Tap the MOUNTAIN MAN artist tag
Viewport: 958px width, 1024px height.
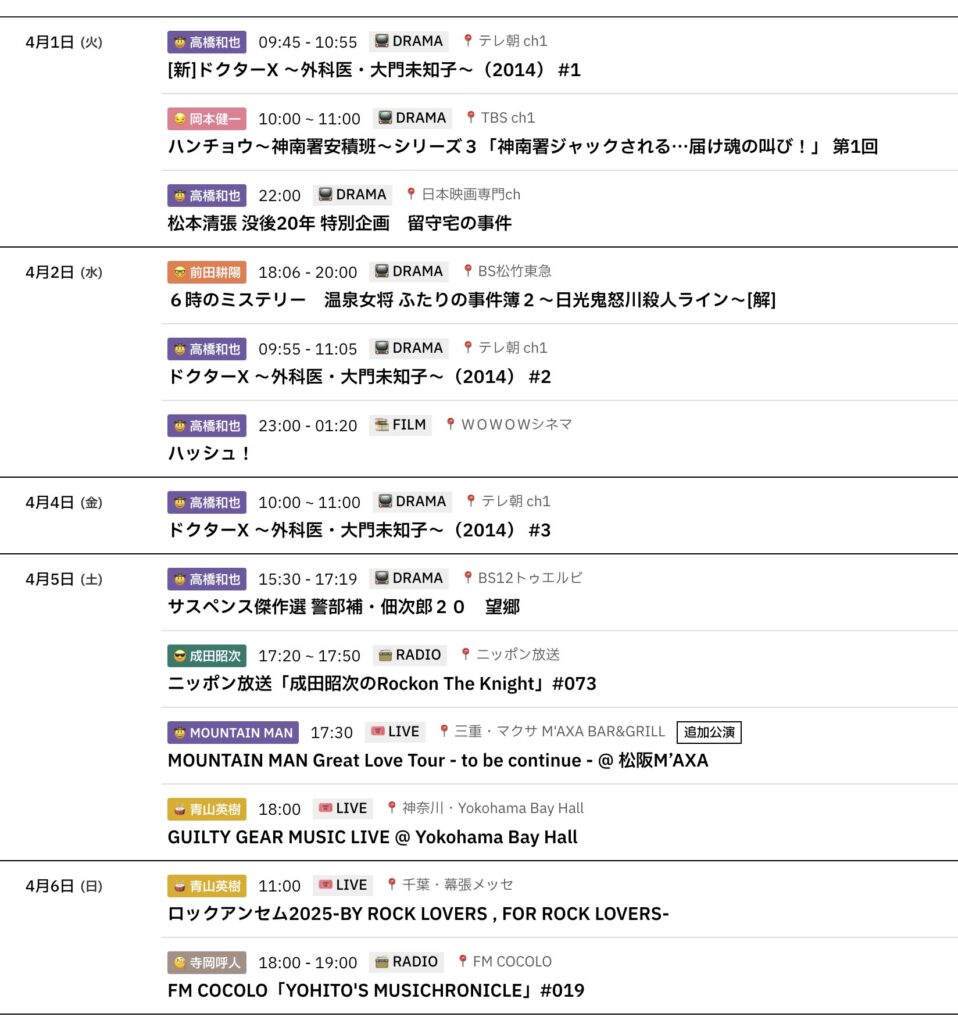click(x=232, y=732)
